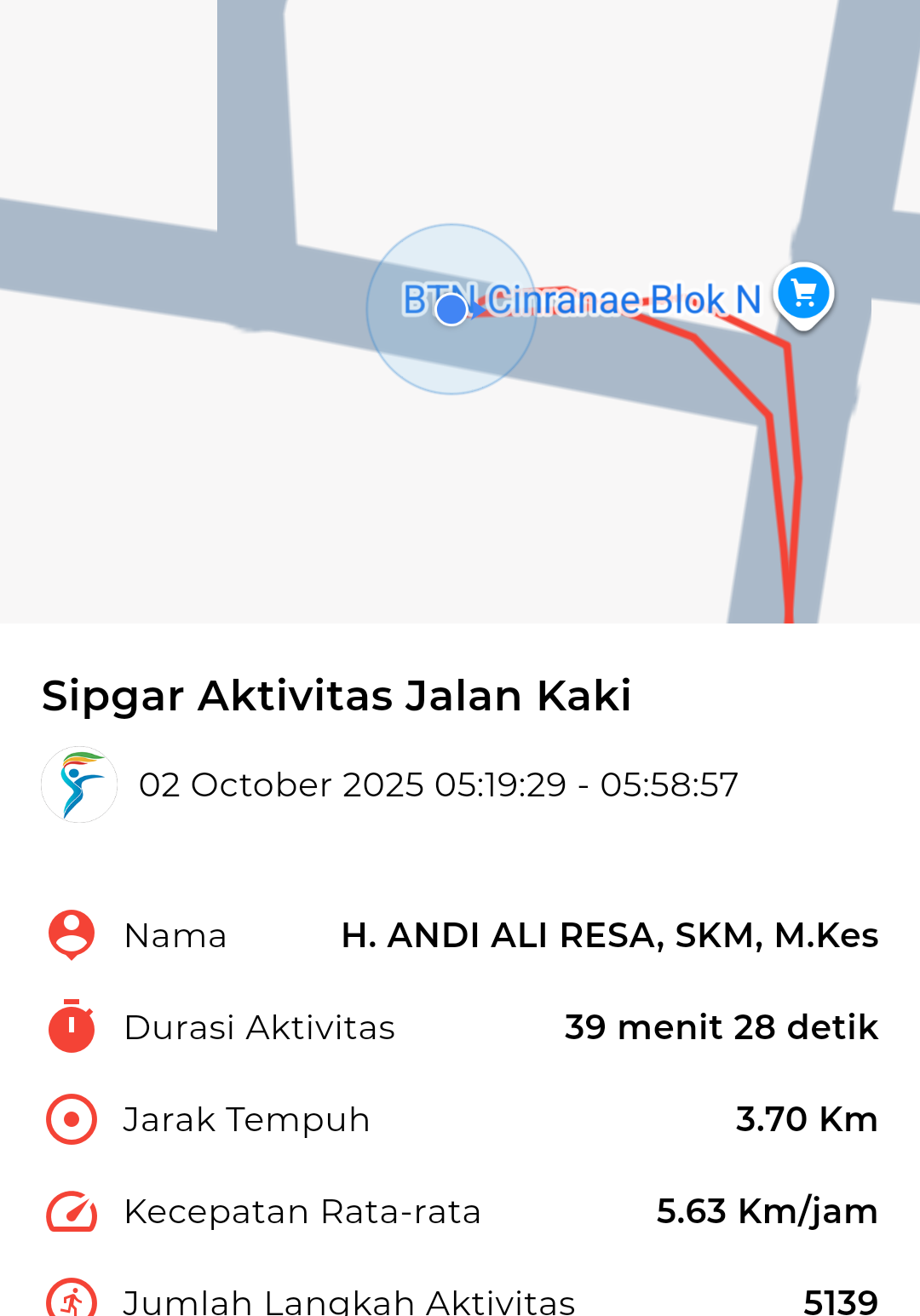Viewport: 920px width, 1316px height.
Task: Tap the blue current location dot
Action: 451,308
